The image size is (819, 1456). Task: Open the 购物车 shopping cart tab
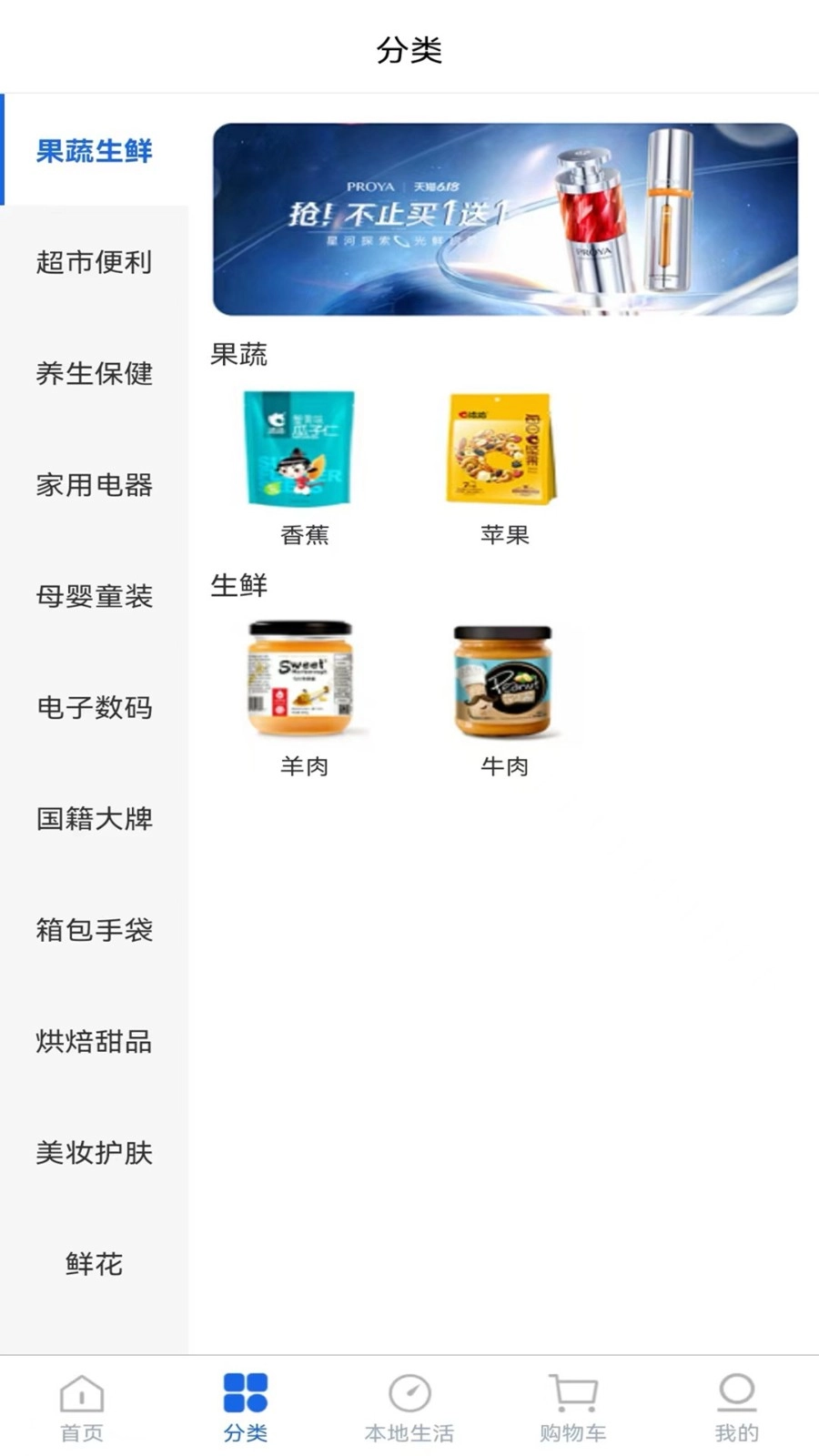pyautogui.click(x=572, y=1408)
